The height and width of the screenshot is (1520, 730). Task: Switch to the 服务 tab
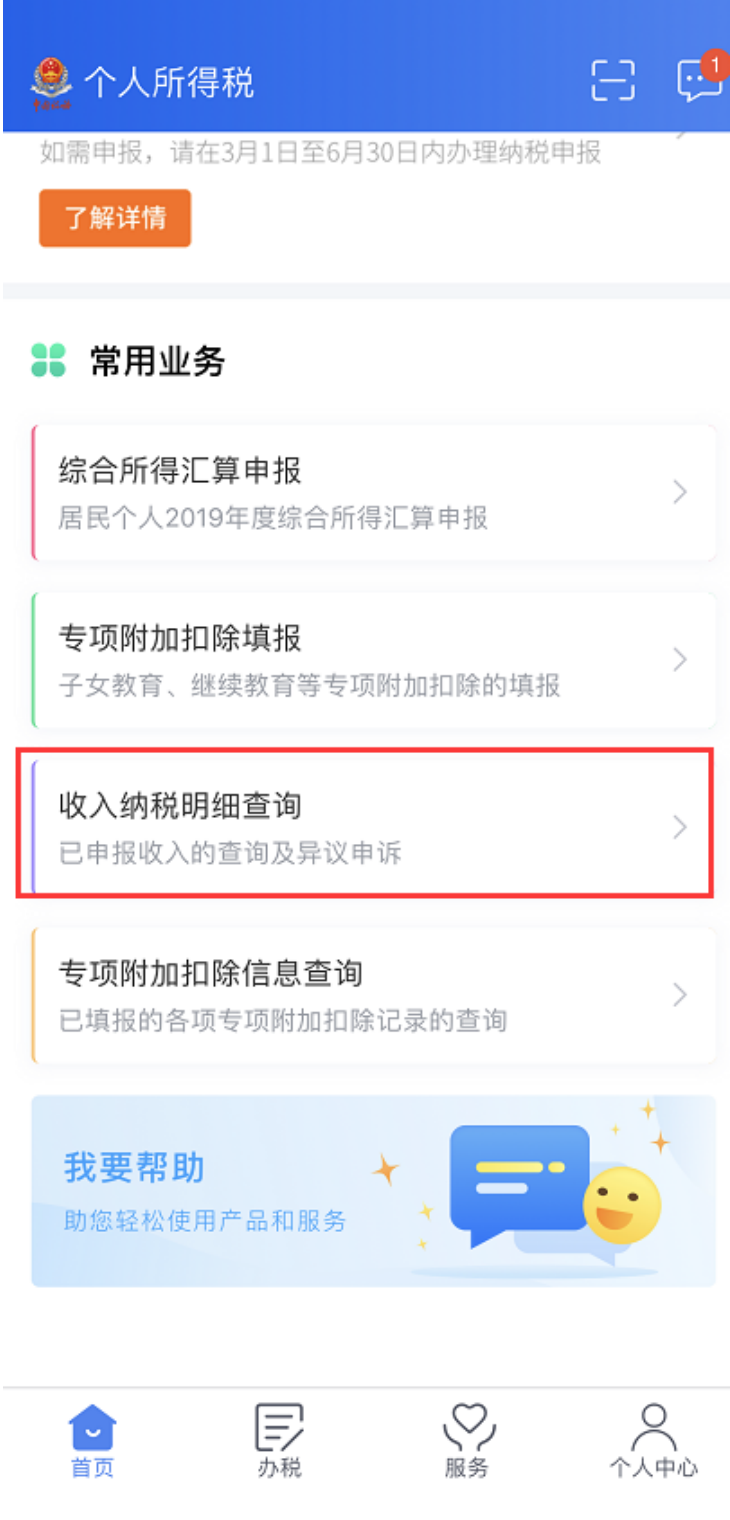[467, 1441]
